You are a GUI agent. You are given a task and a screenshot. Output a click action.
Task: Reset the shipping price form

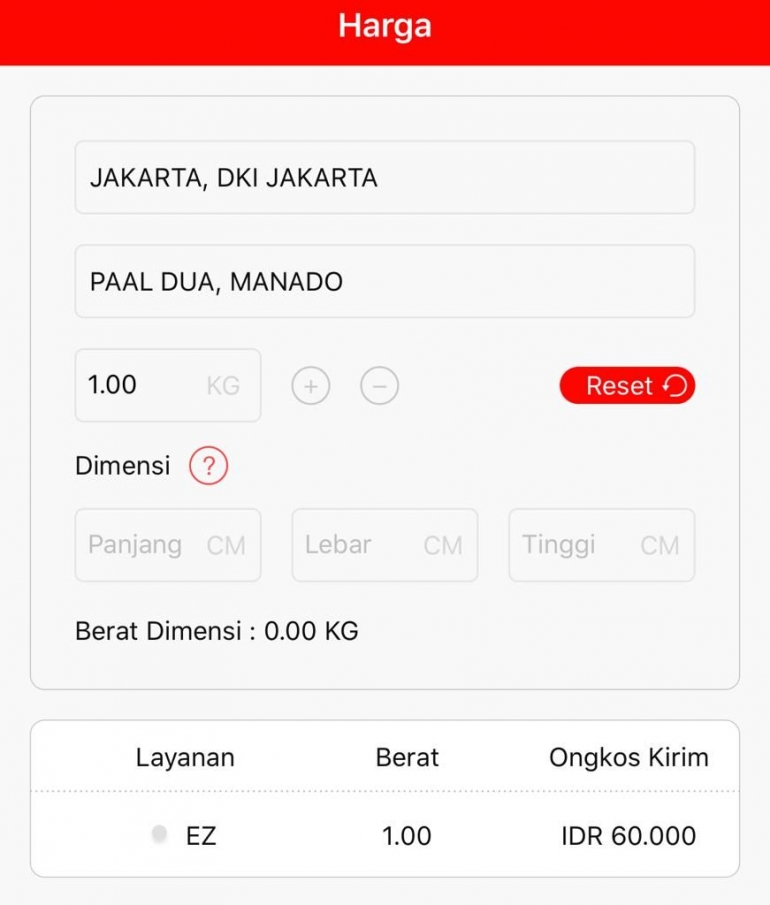point(627,386)
